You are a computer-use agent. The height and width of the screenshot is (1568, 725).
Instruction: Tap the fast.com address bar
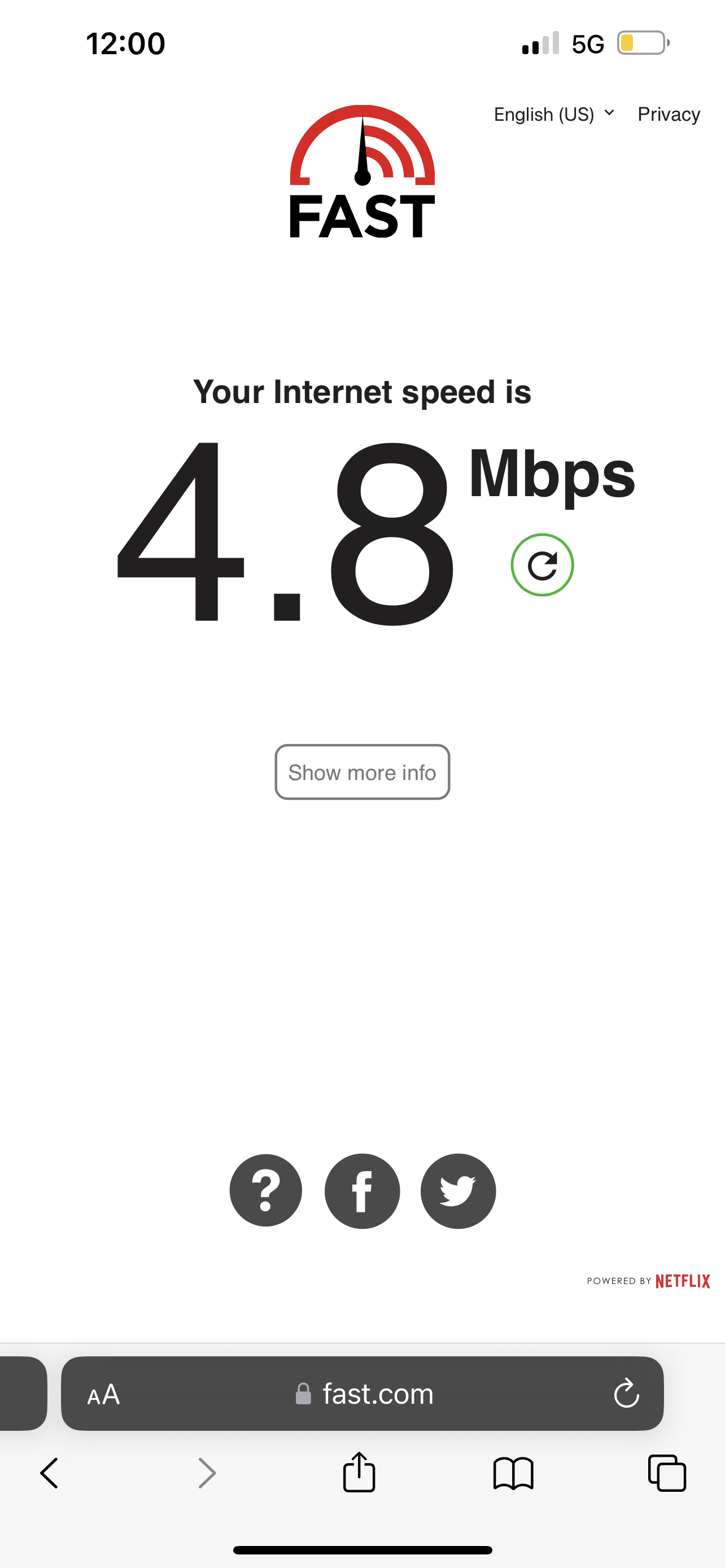[364, 1393]
